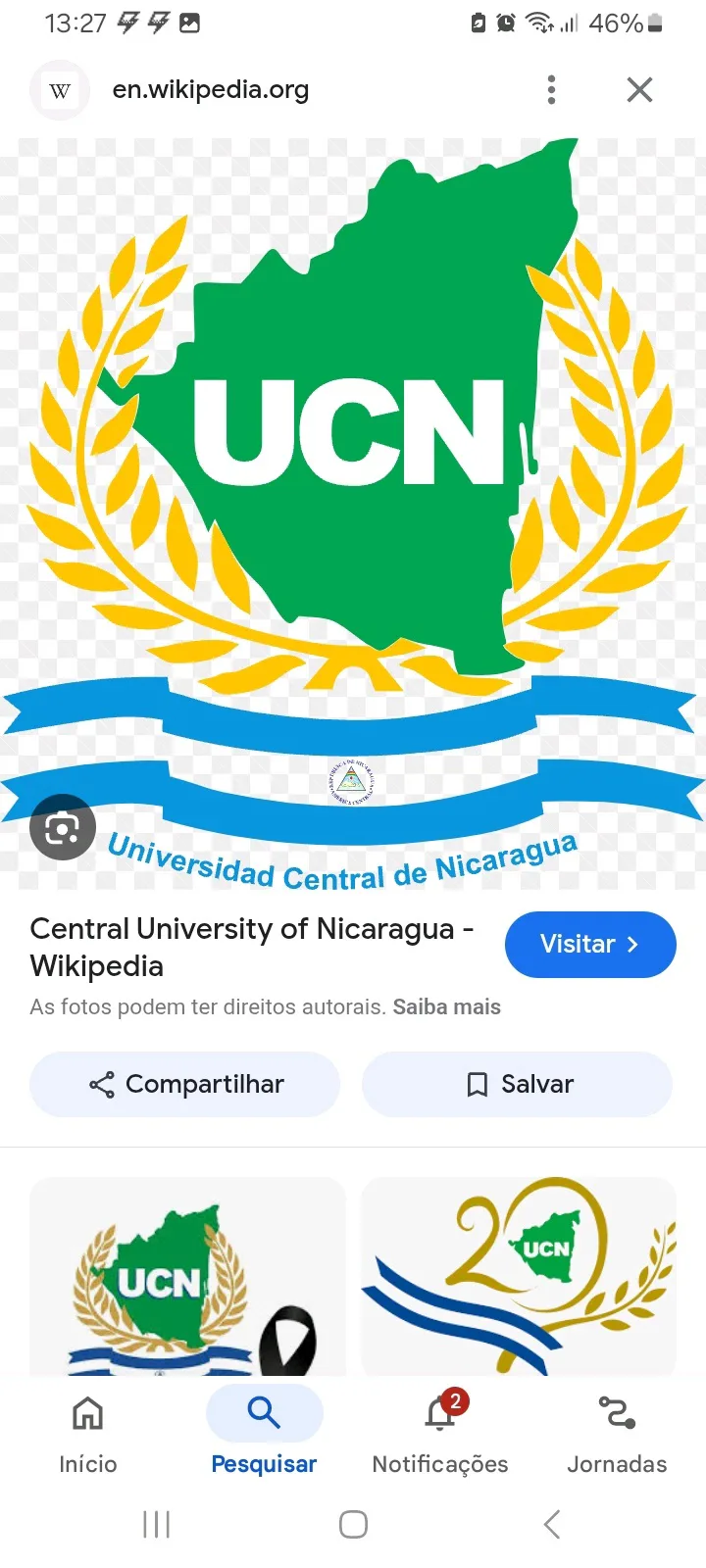Tap the Visitar button
This screenshot has height=1568, width=706.
coord(590,944)
